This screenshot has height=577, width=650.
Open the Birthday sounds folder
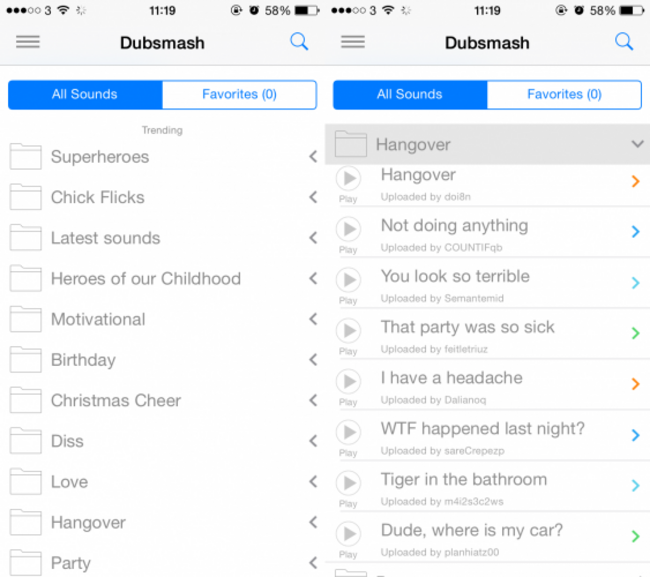tap(83, 360)
